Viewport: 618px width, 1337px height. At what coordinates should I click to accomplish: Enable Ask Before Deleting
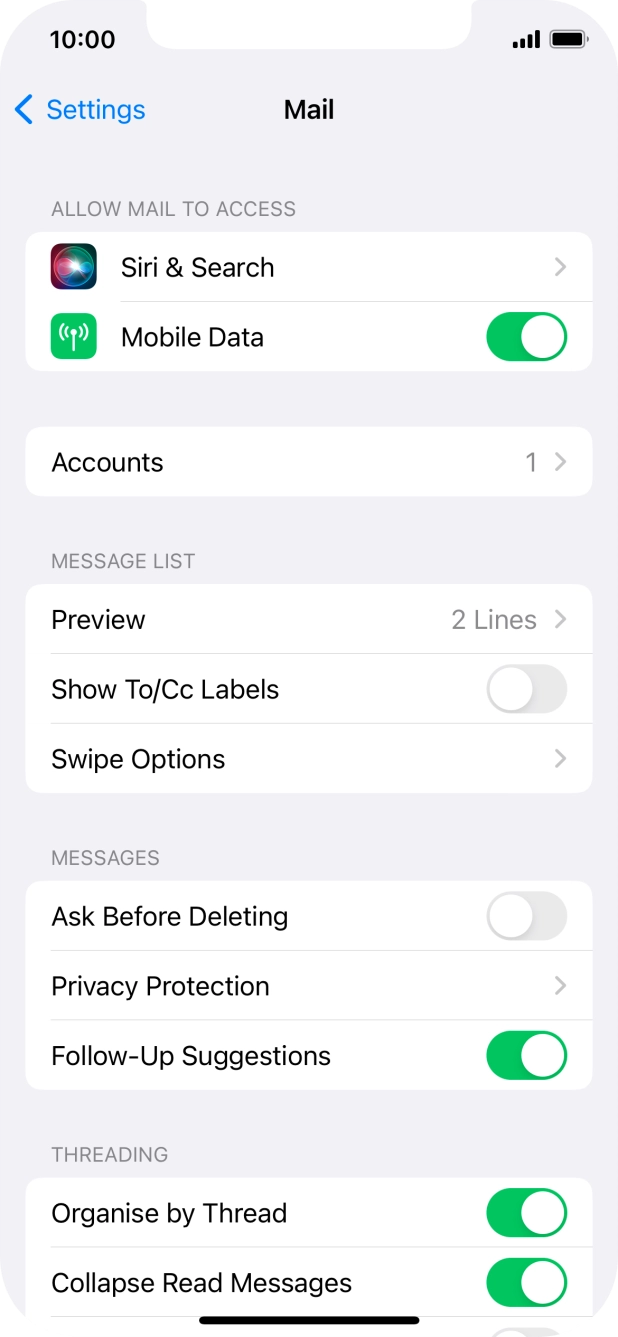pos(526,916)
